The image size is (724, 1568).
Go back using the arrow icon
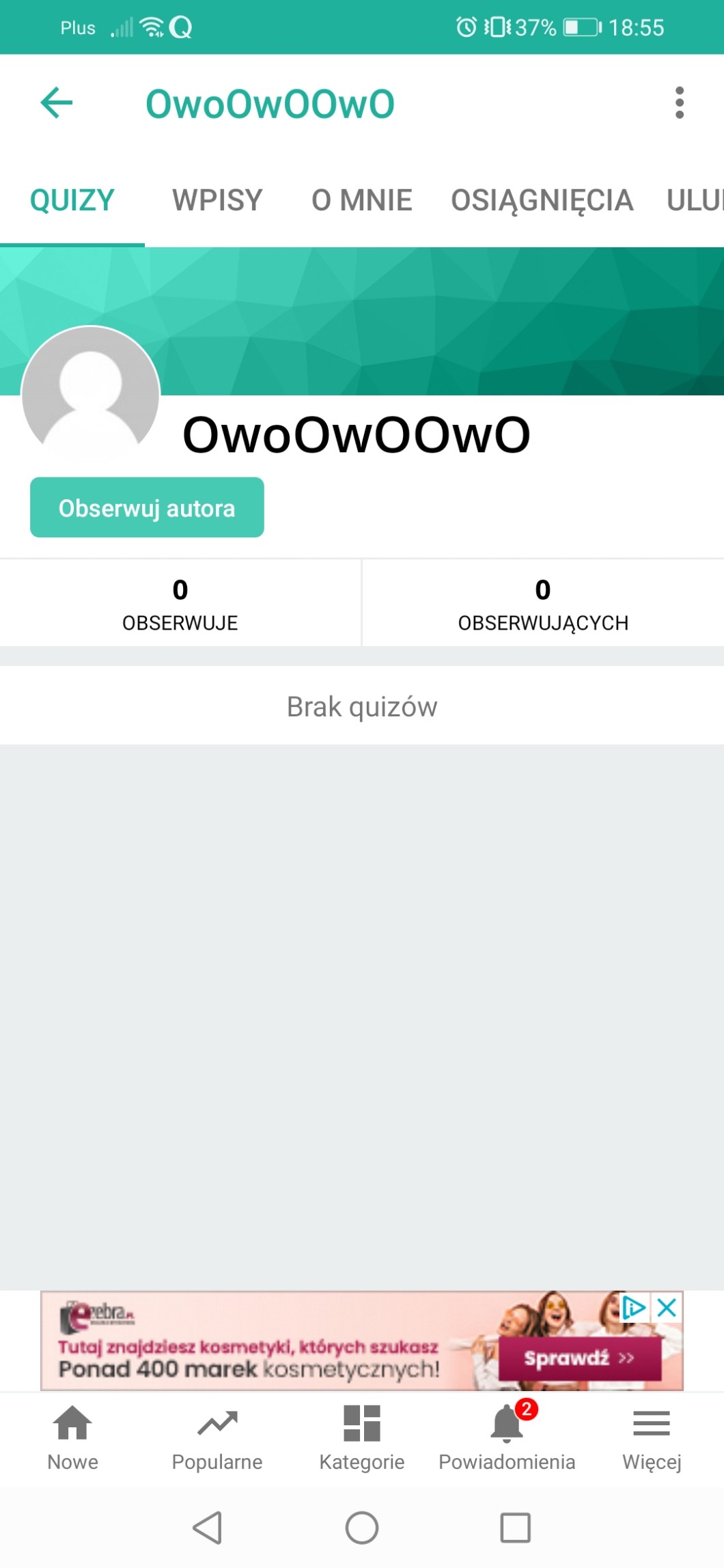pyautogui.click(x=57, y=103)
